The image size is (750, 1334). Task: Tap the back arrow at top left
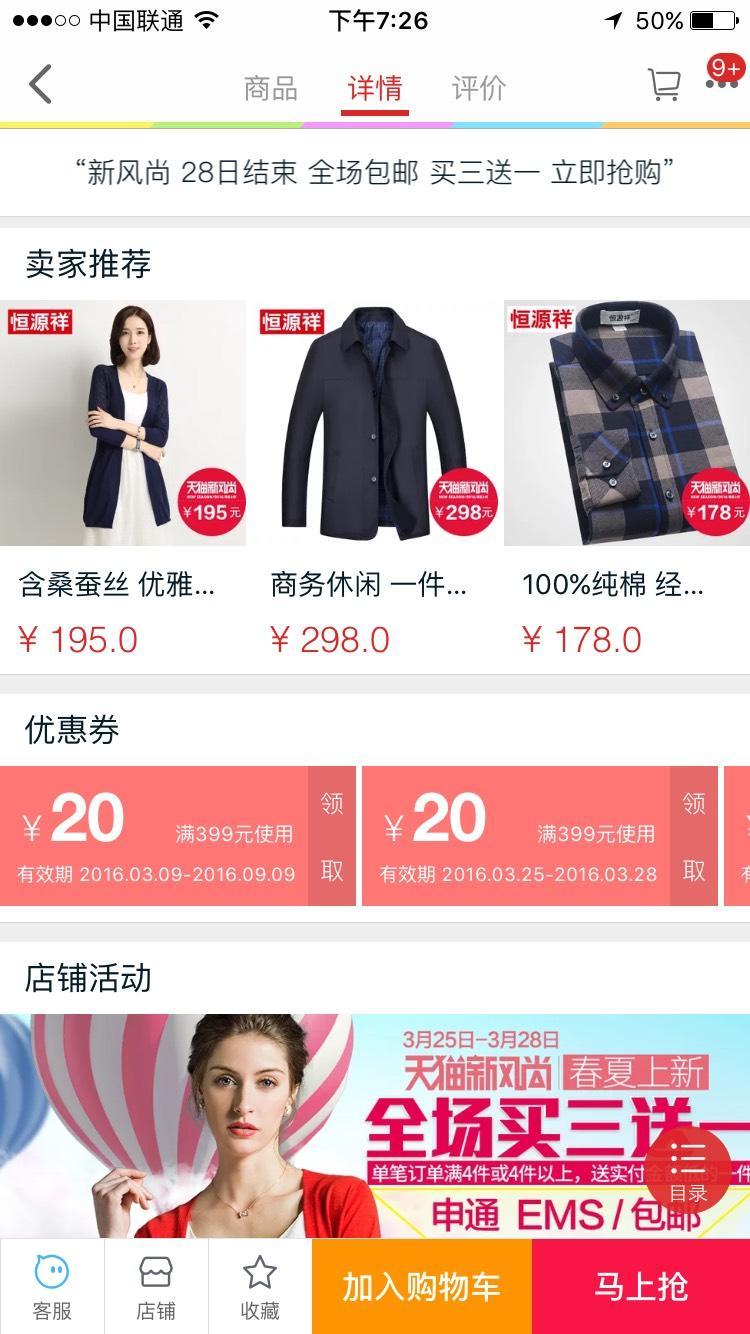[40, 85]
